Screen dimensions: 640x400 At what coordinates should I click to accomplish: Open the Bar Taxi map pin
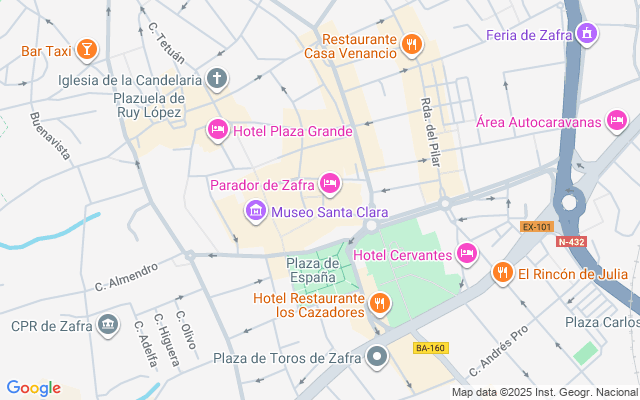(x=86, y=49)
